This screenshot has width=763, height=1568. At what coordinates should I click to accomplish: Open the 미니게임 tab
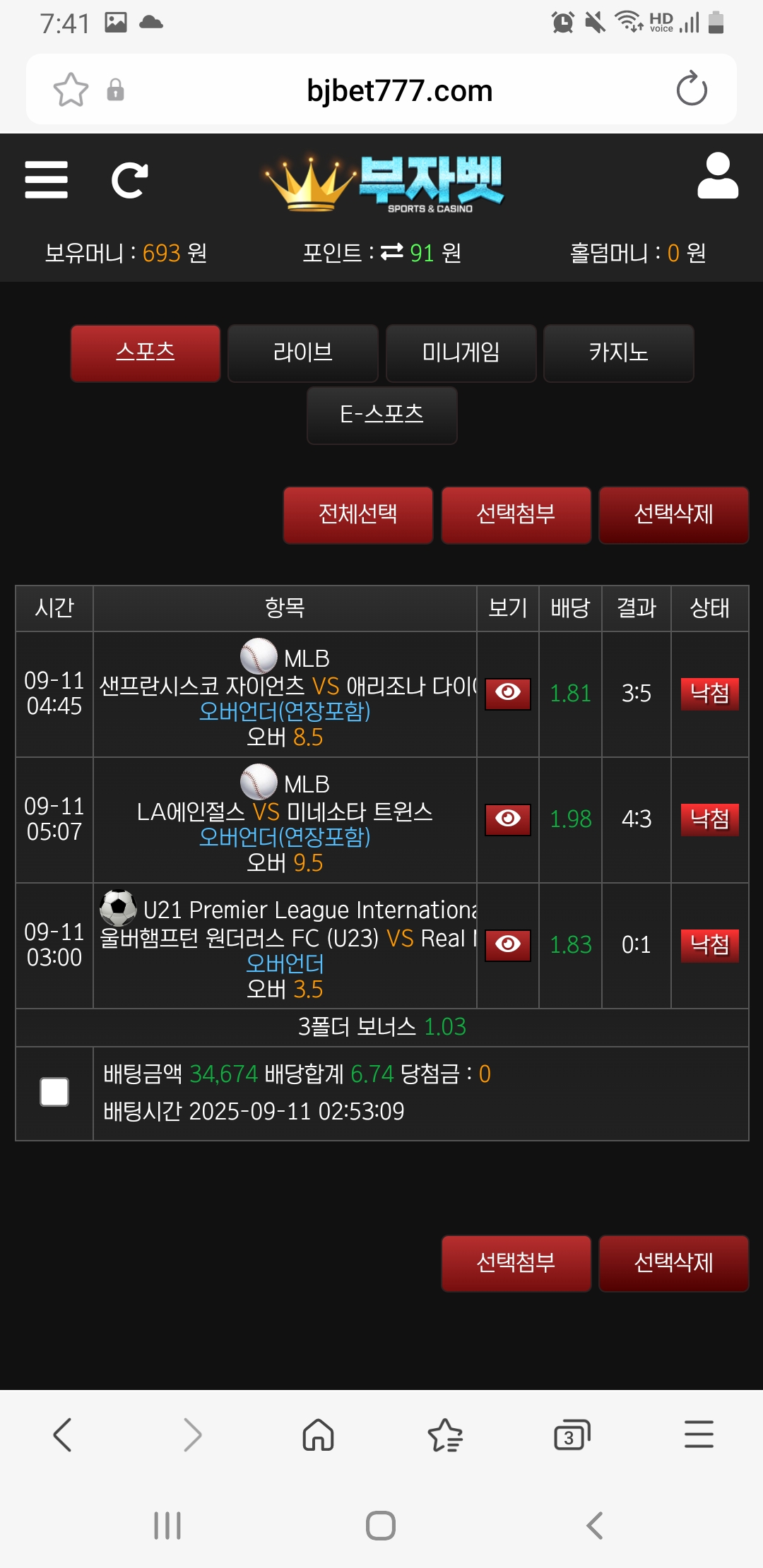(x=461, y=353)
